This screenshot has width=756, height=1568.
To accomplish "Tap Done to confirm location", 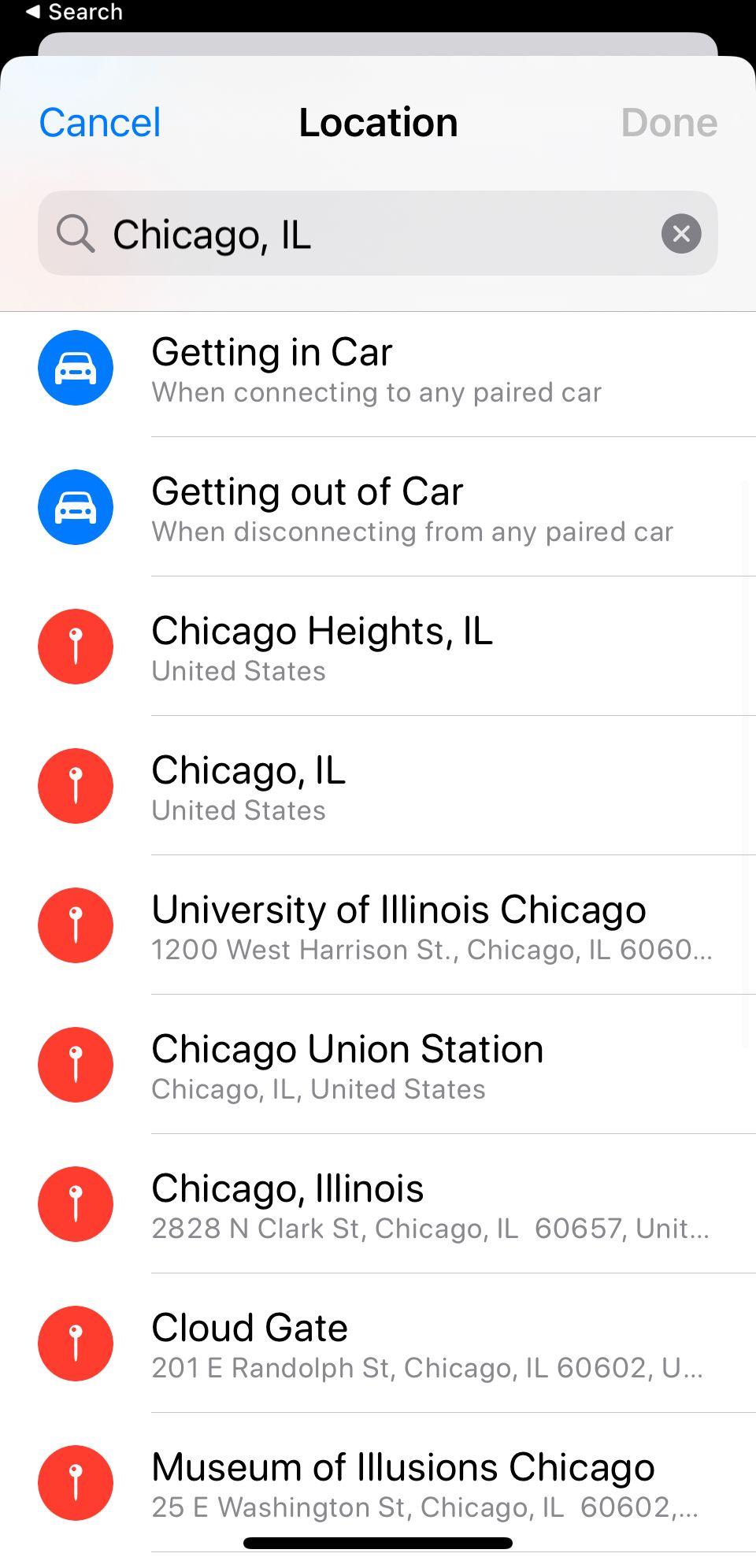I will point(669,122).
